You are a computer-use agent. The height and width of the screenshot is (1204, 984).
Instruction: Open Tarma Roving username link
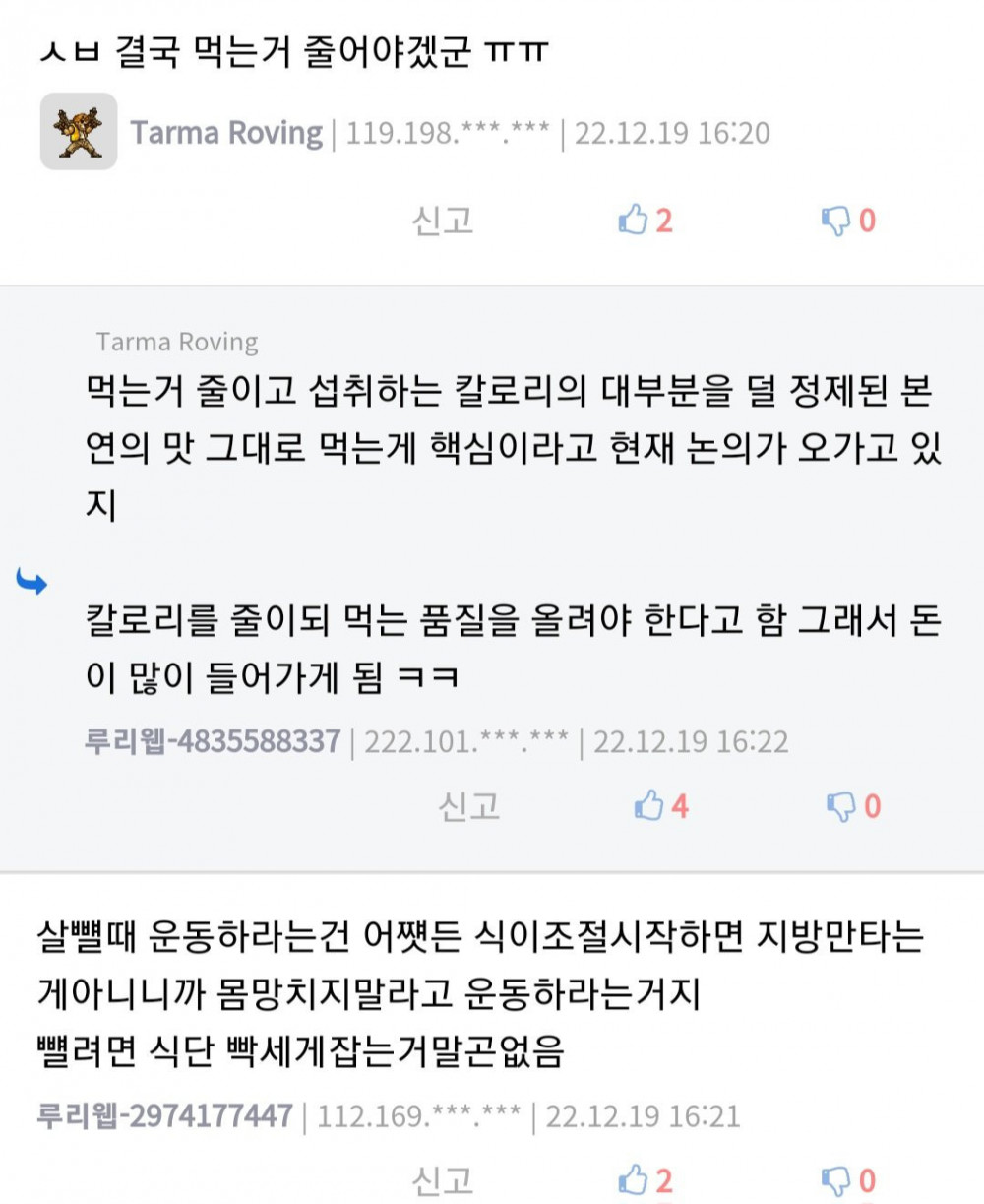pos(226,133)
